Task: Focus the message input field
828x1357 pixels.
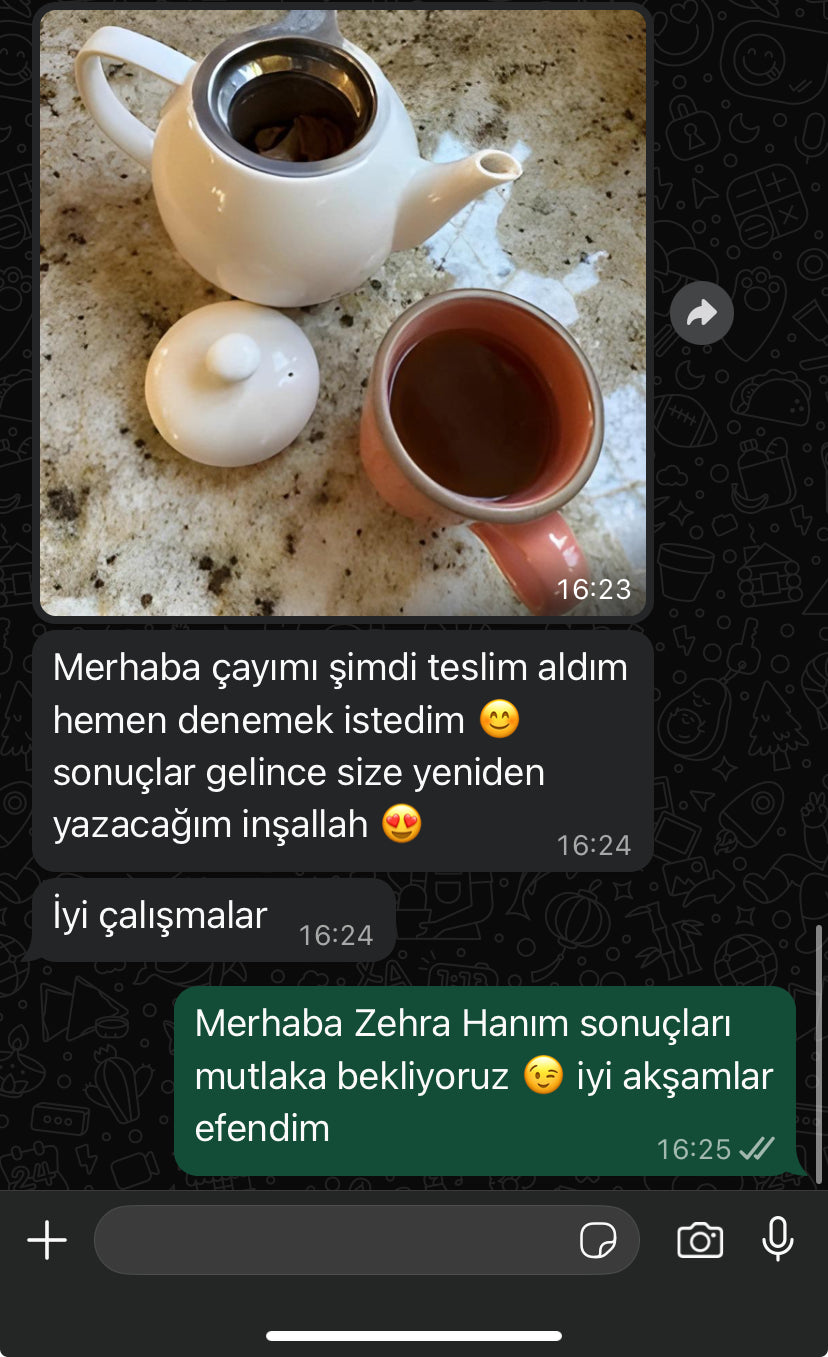Action: coord(330,1240)
